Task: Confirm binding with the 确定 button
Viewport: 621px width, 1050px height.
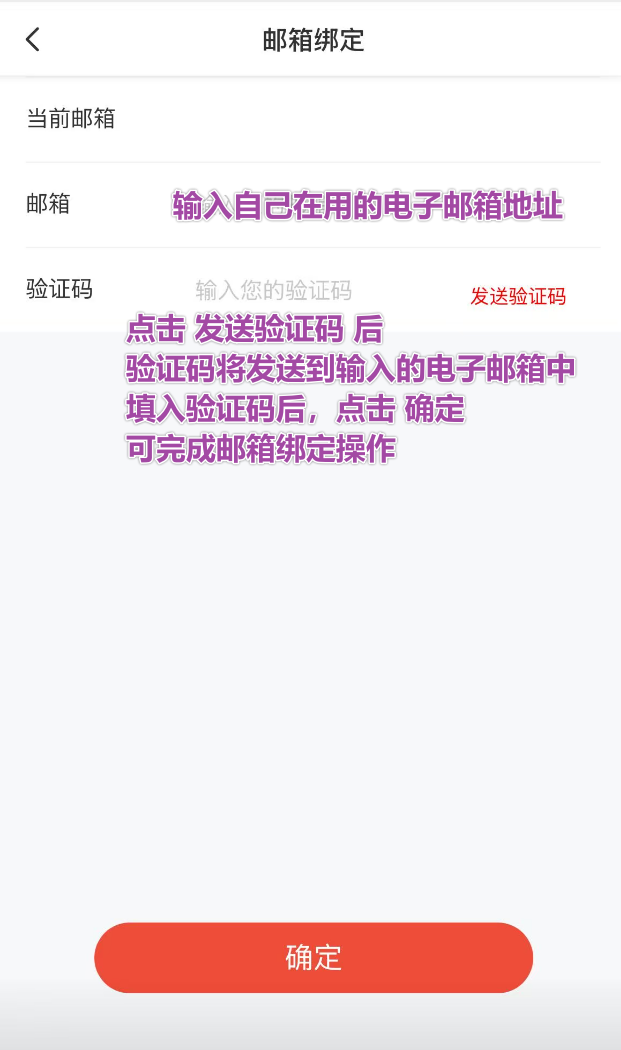Action: 313,957
